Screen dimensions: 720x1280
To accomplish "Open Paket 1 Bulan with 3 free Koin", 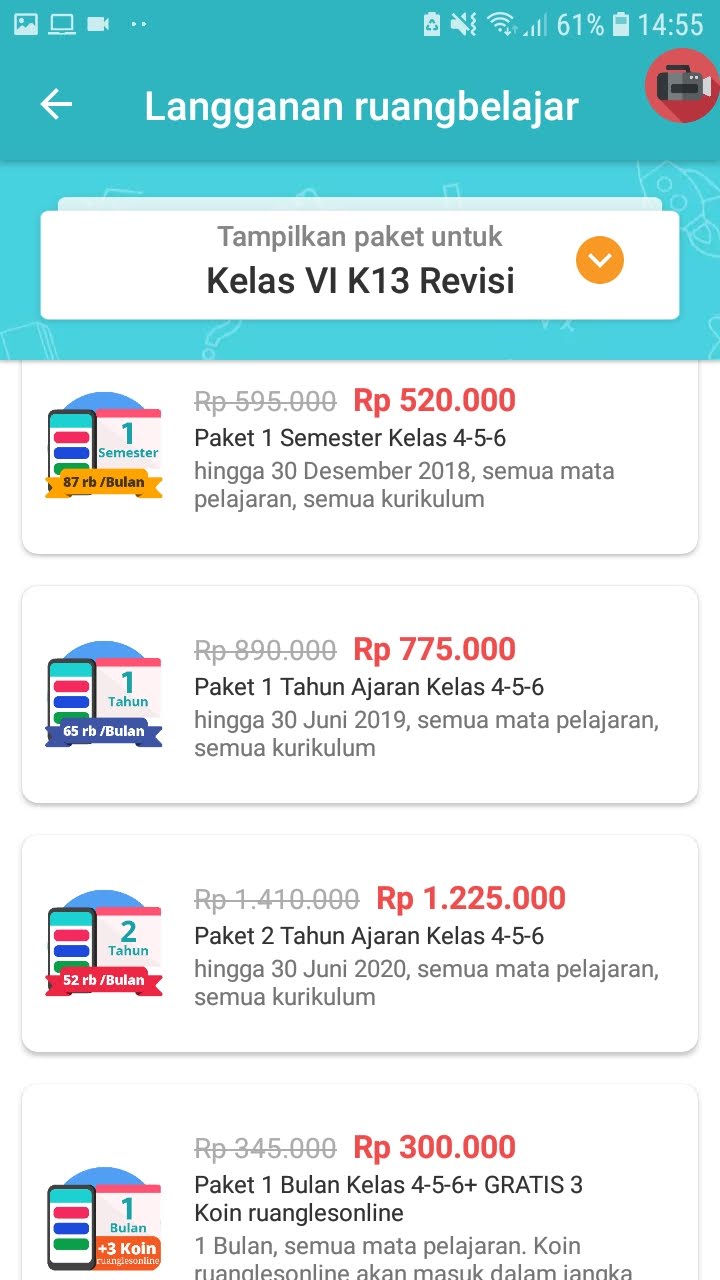I will 360,1190.
